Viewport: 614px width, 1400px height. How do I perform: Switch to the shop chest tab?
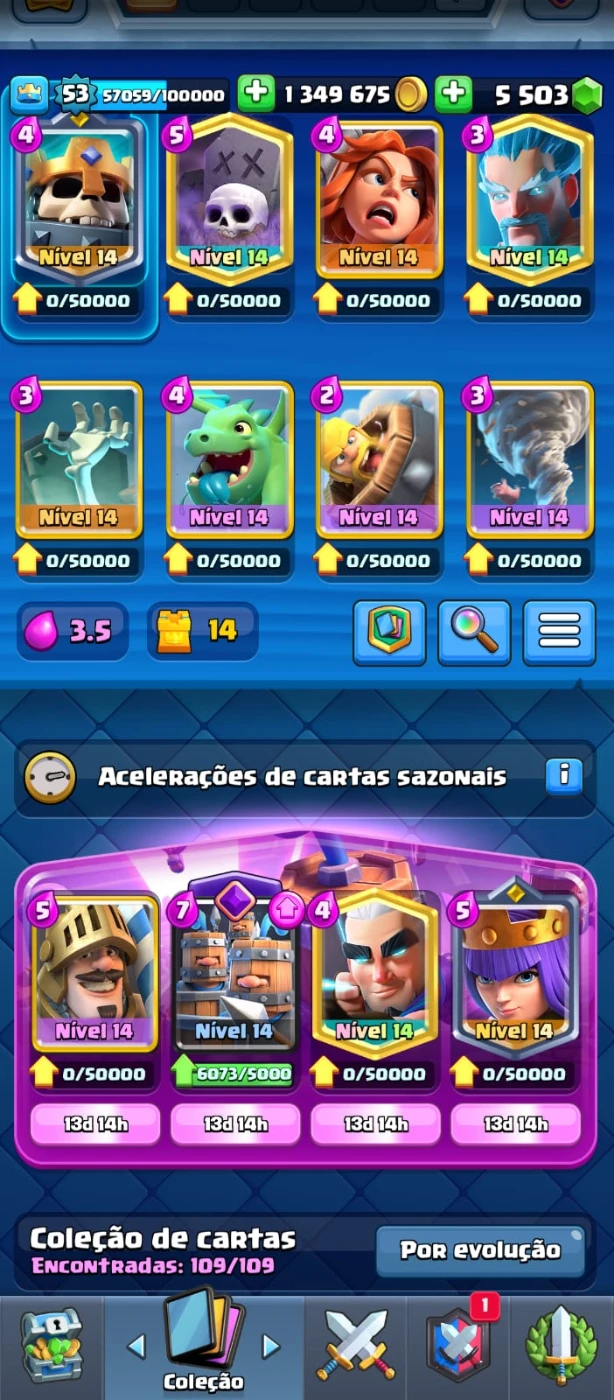[x=52, y=1346]
